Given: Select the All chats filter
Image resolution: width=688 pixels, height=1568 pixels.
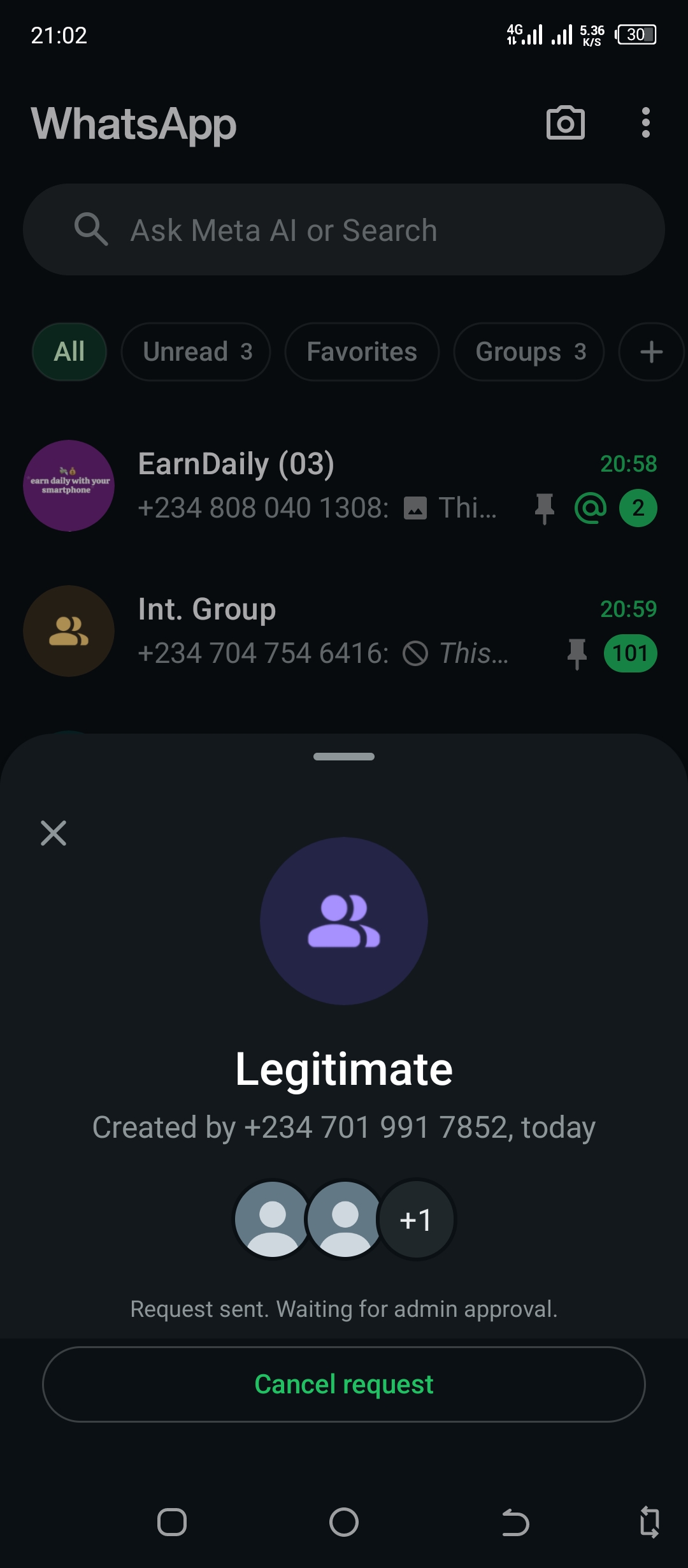Looking at the screenshot, I should (x=69, y=352).
